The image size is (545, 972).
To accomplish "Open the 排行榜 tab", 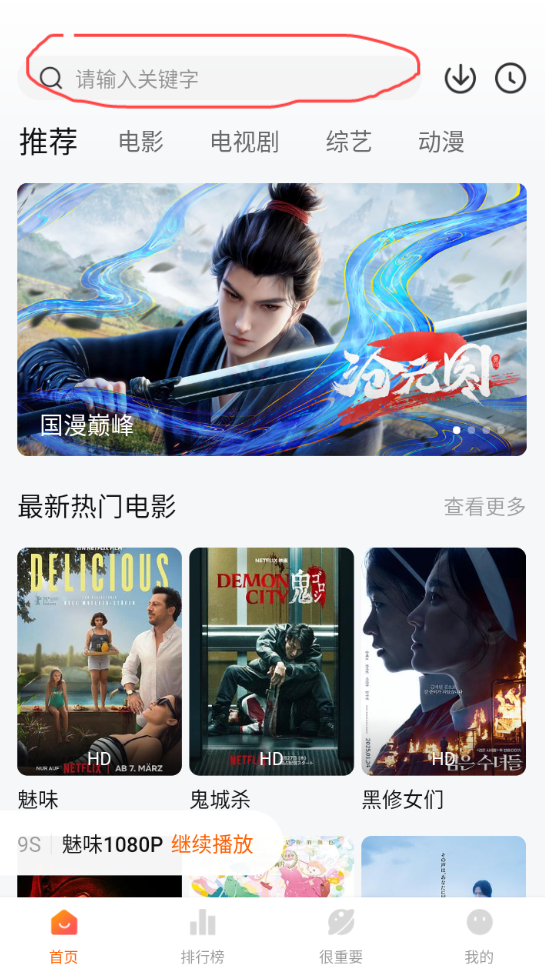I will point(202,937).
